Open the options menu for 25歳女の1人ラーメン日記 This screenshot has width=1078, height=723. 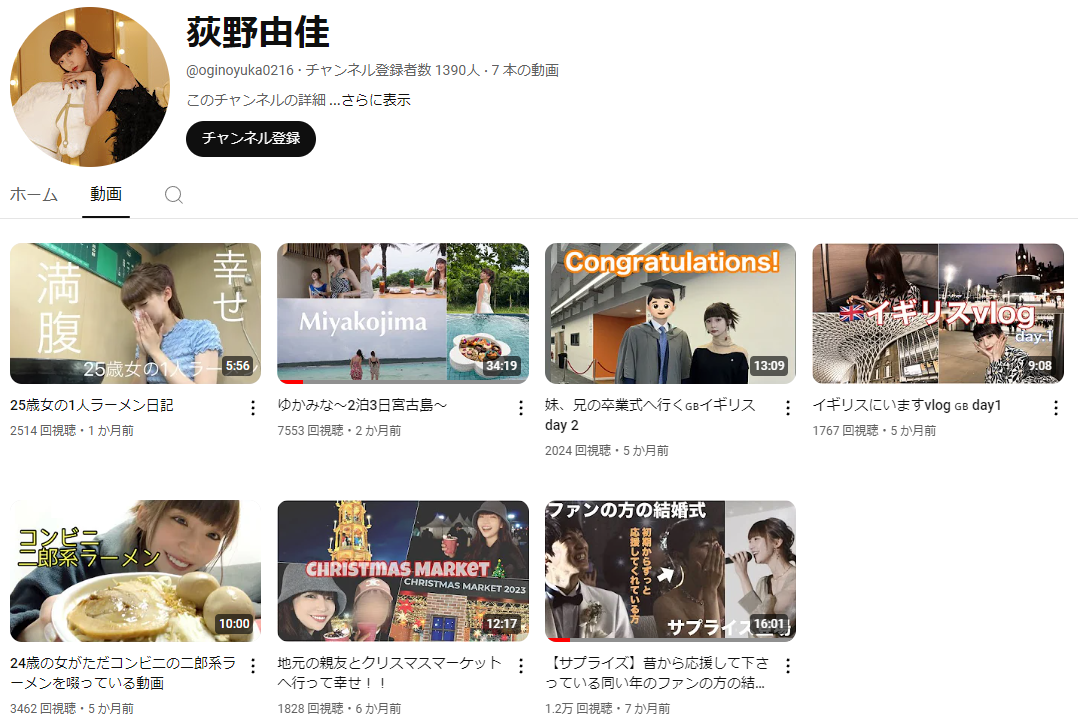point(253,407)
